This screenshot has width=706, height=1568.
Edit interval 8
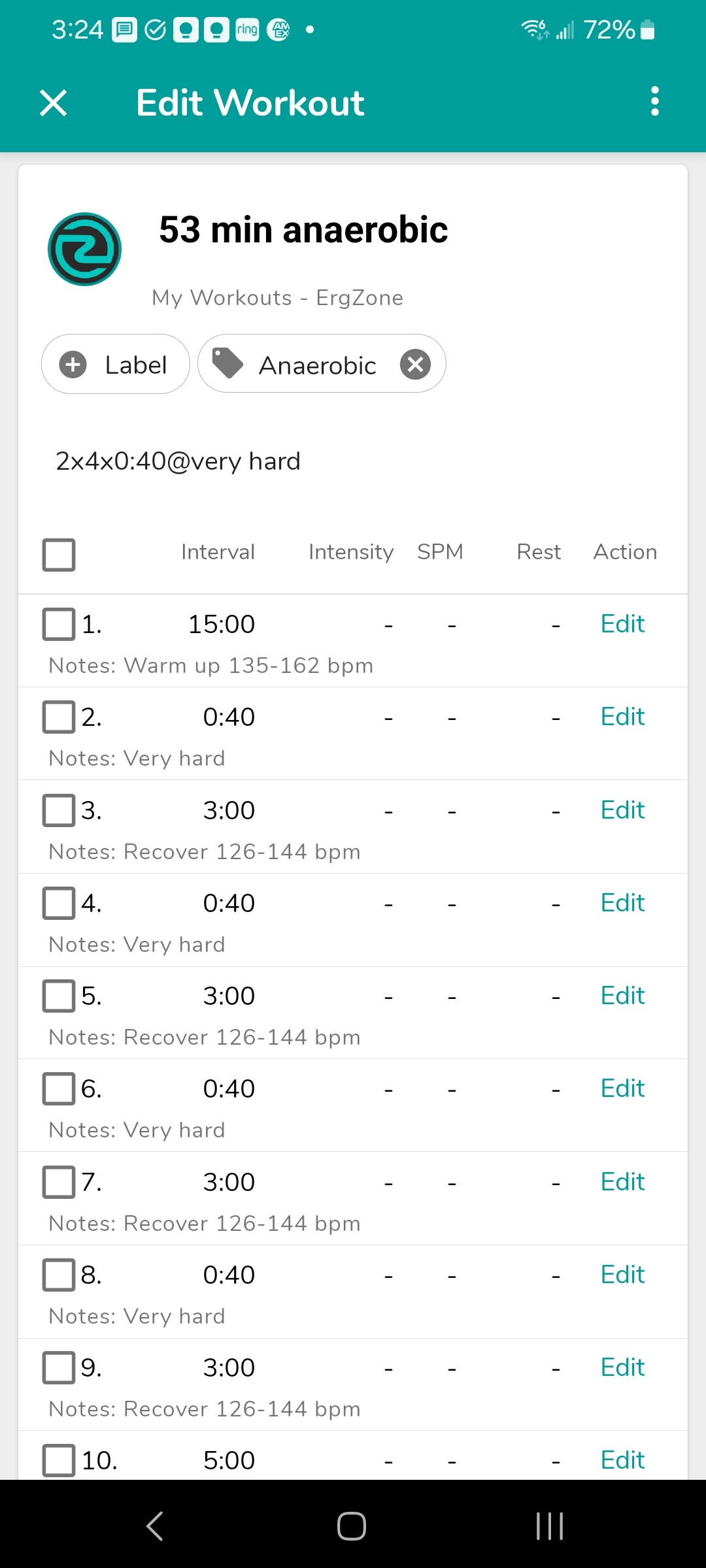622,1275
